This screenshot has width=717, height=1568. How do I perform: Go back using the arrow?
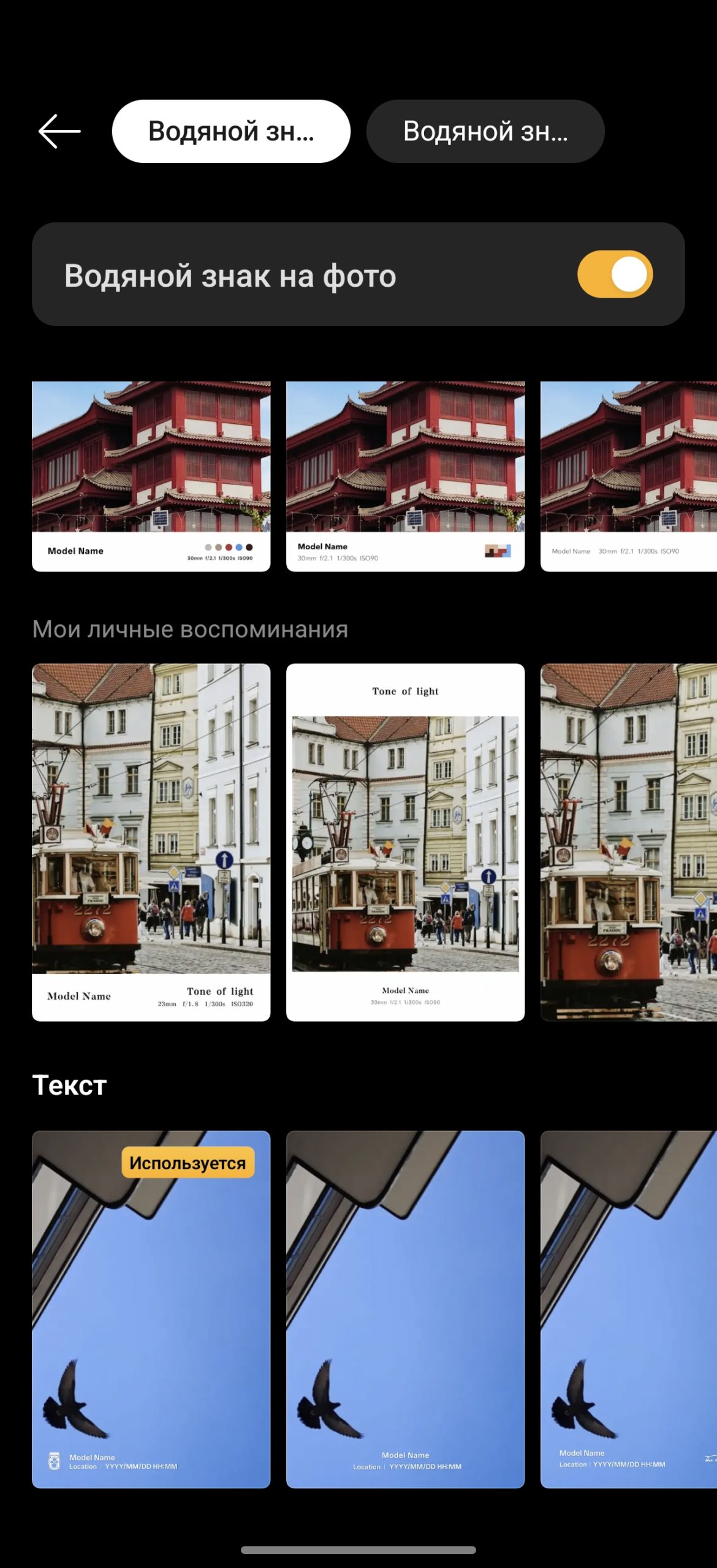(59, 131)
